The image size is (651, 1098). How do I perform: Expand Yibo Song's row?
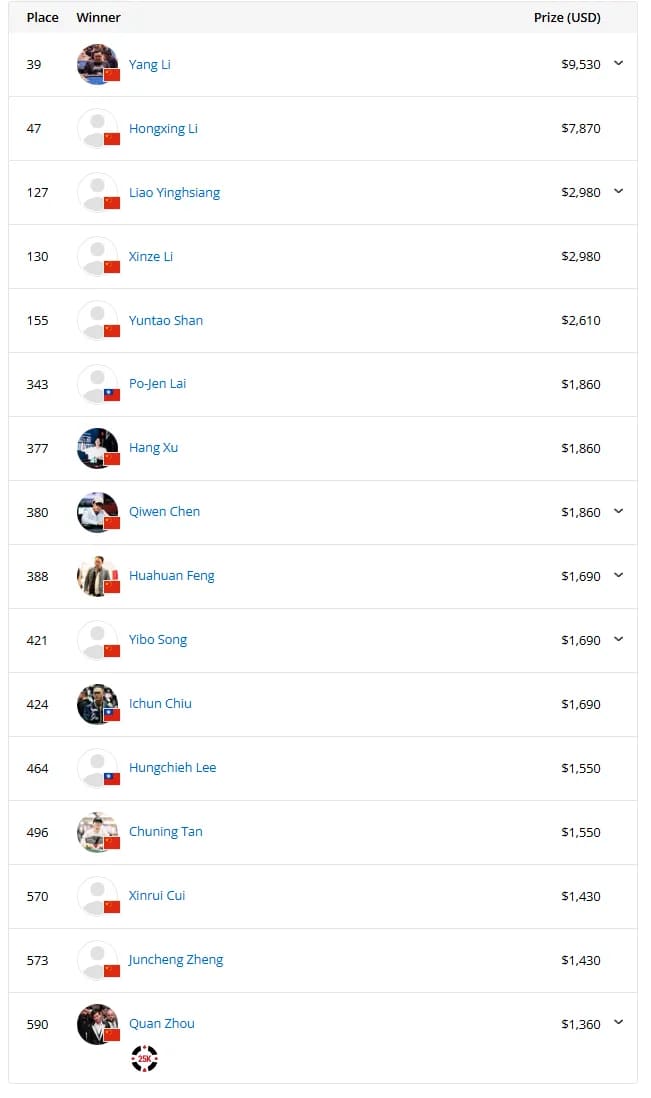pos(618,639)
